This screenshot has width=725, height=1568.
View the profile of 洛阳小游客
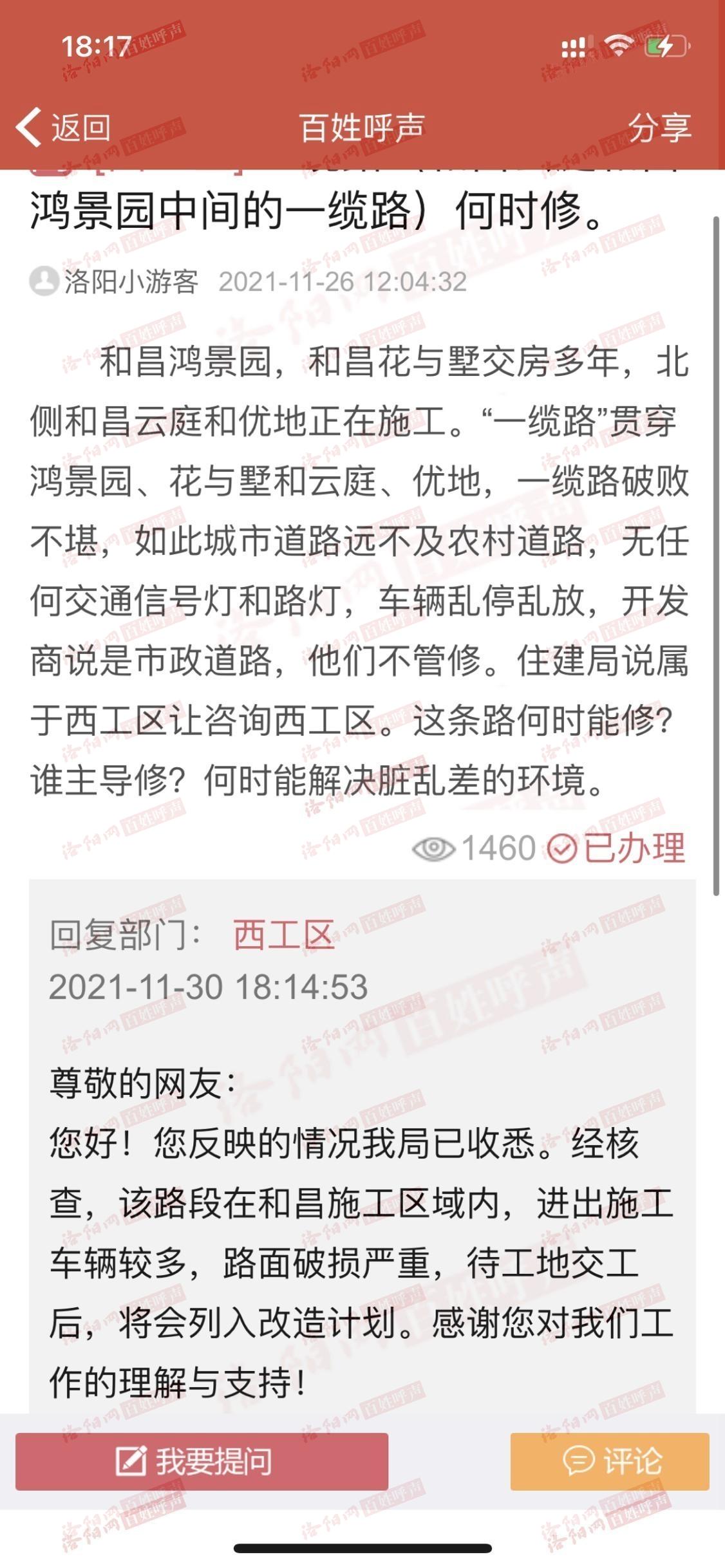point(114,281)
